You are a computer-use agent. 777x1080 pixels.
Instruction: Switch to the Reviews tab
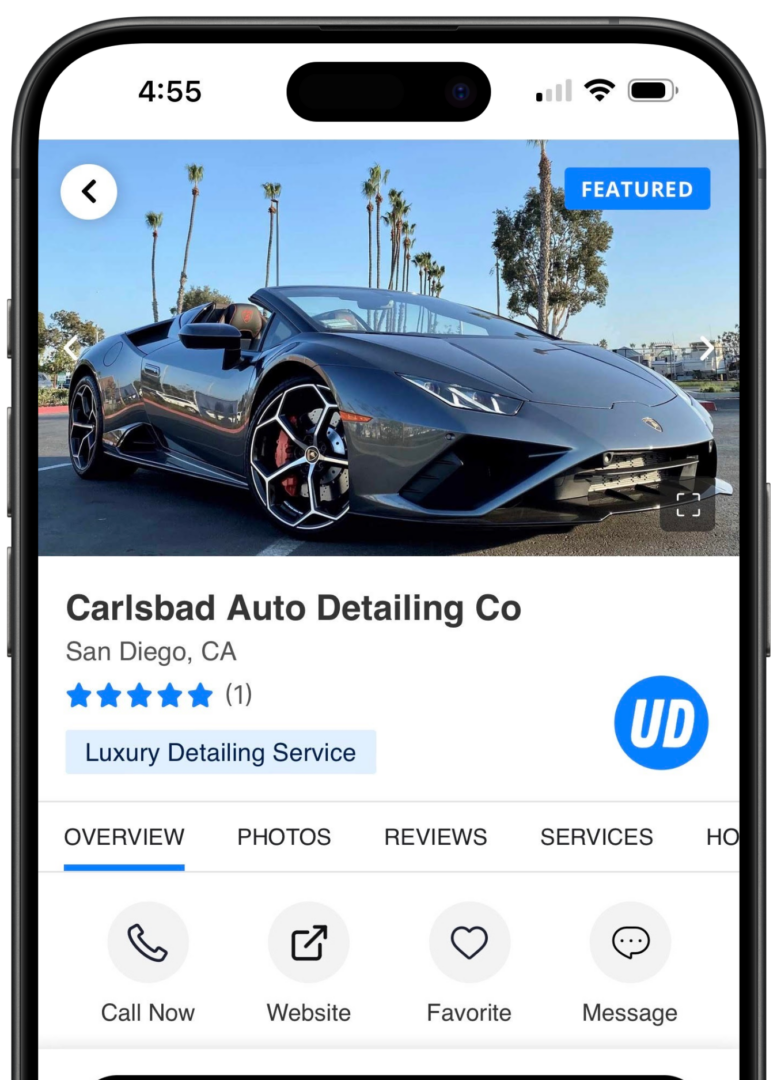[x=435, y=837]
